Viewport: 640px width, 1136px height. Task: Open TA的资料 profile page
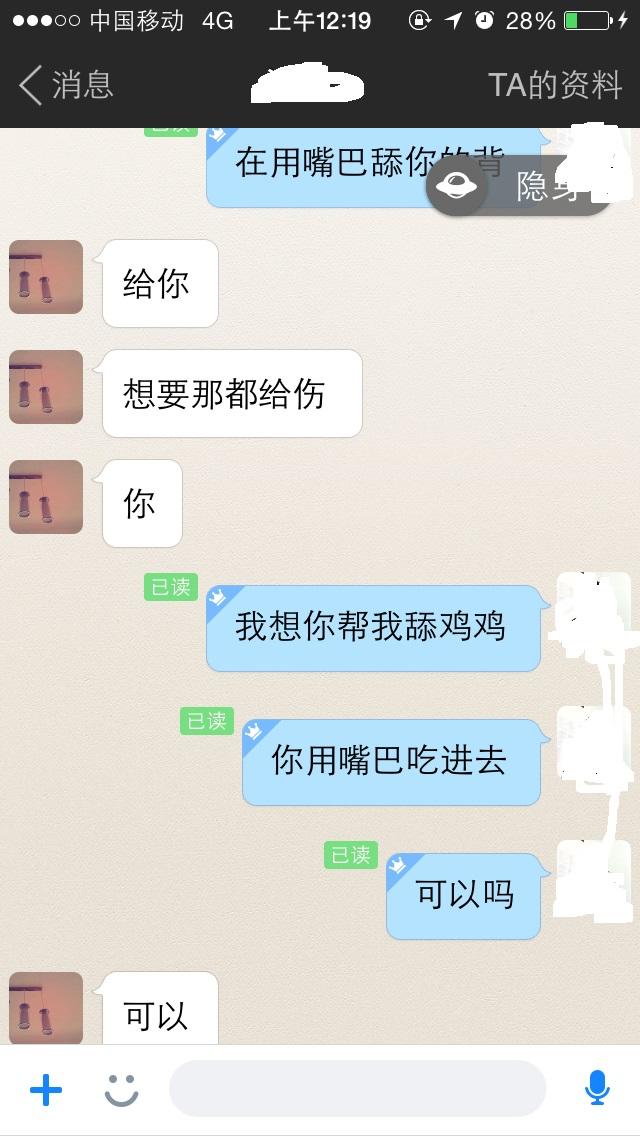tap(555, 86)
